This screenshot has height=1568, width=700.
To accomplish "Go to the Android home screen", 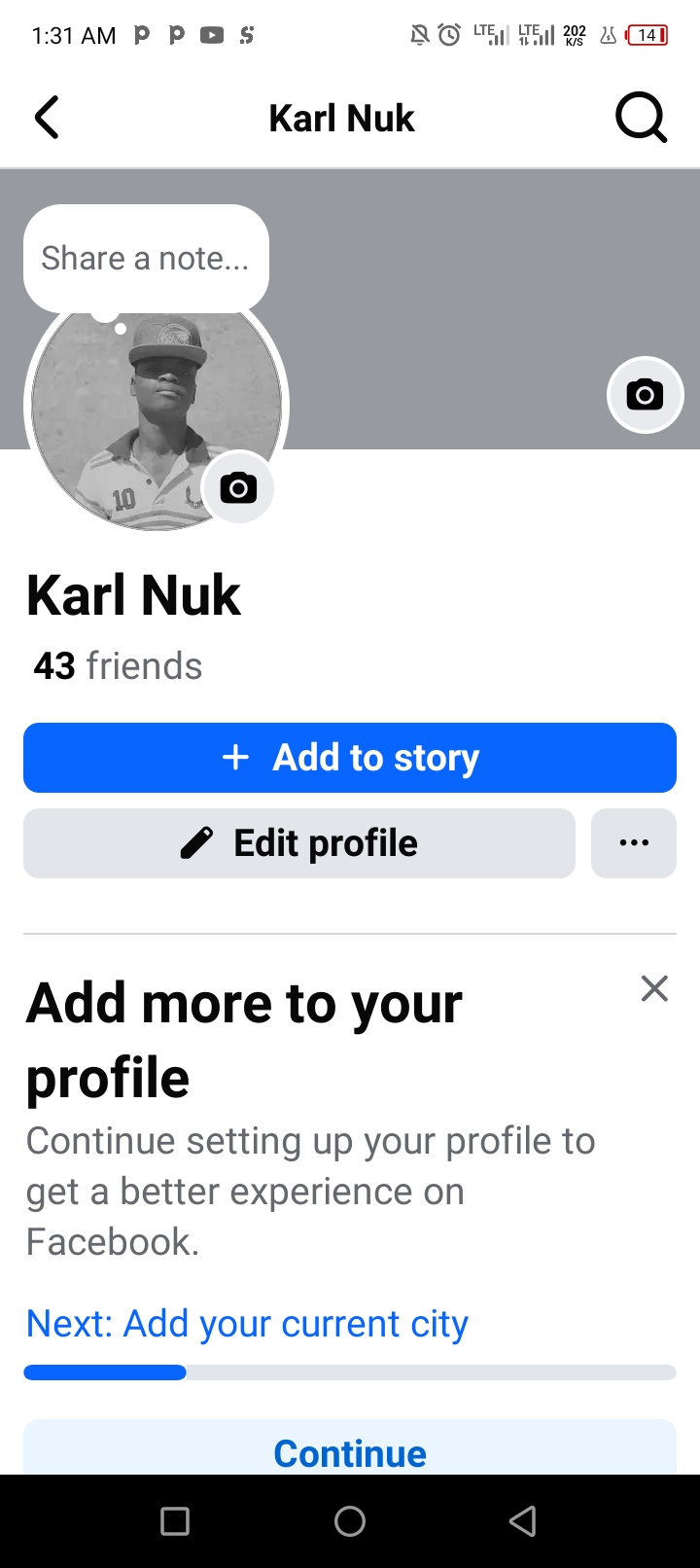I will click(350, 1521).
